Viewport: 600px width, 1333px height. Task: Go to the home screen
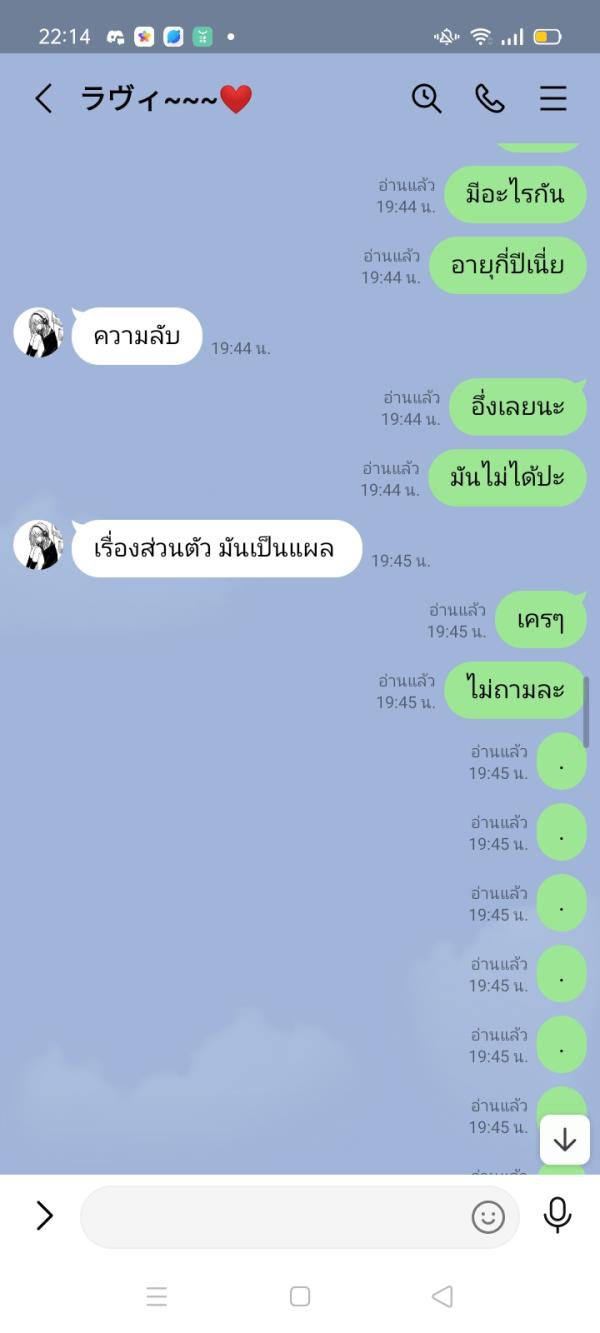pos(300,1297)
